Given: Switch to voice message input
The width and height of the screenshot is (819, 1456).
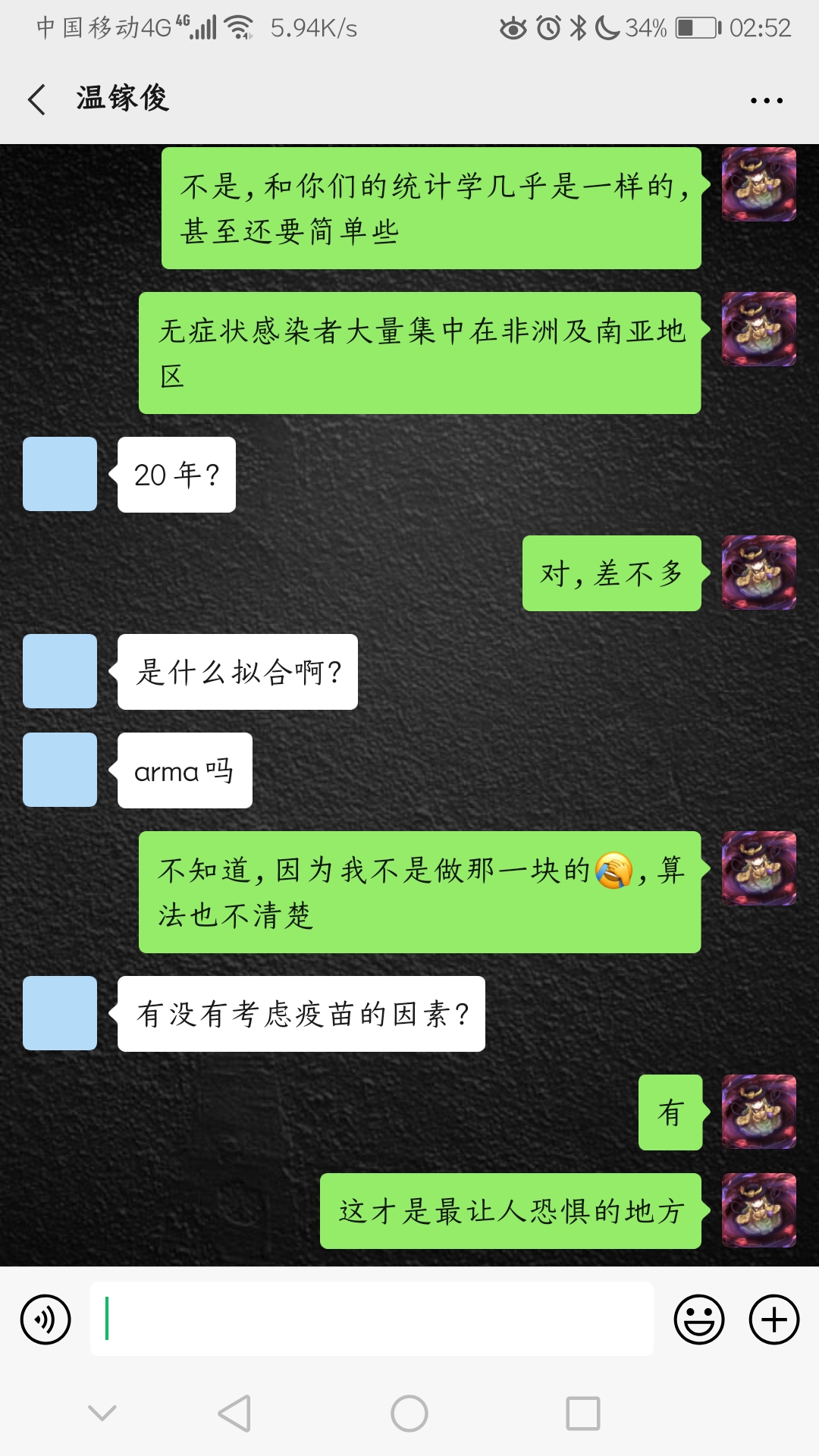Looking at the screenshot, I should tap(45, 1319).
